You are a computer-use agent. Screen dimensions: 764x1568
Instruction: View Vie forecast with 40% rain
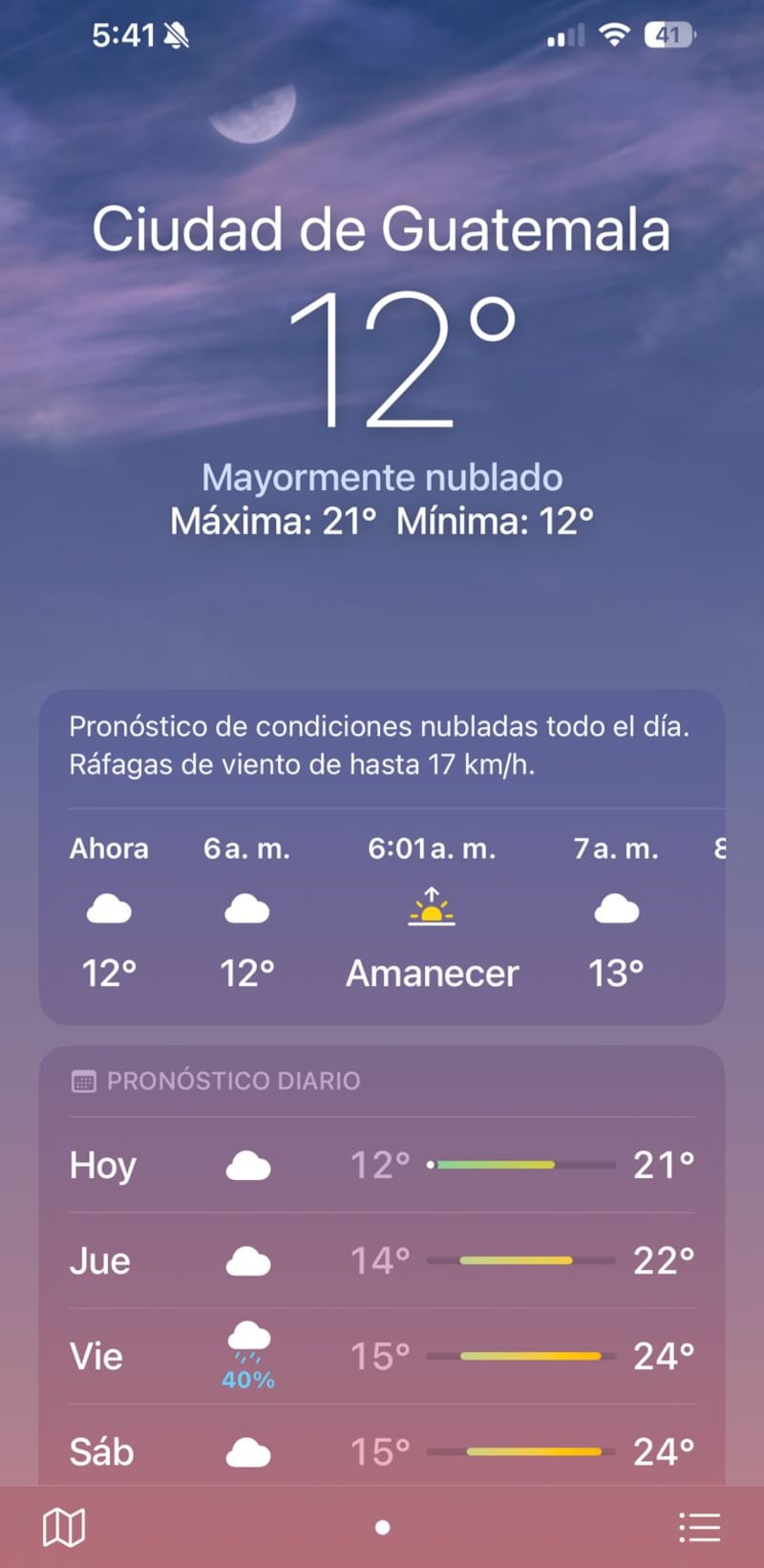tap(382, 1357)
